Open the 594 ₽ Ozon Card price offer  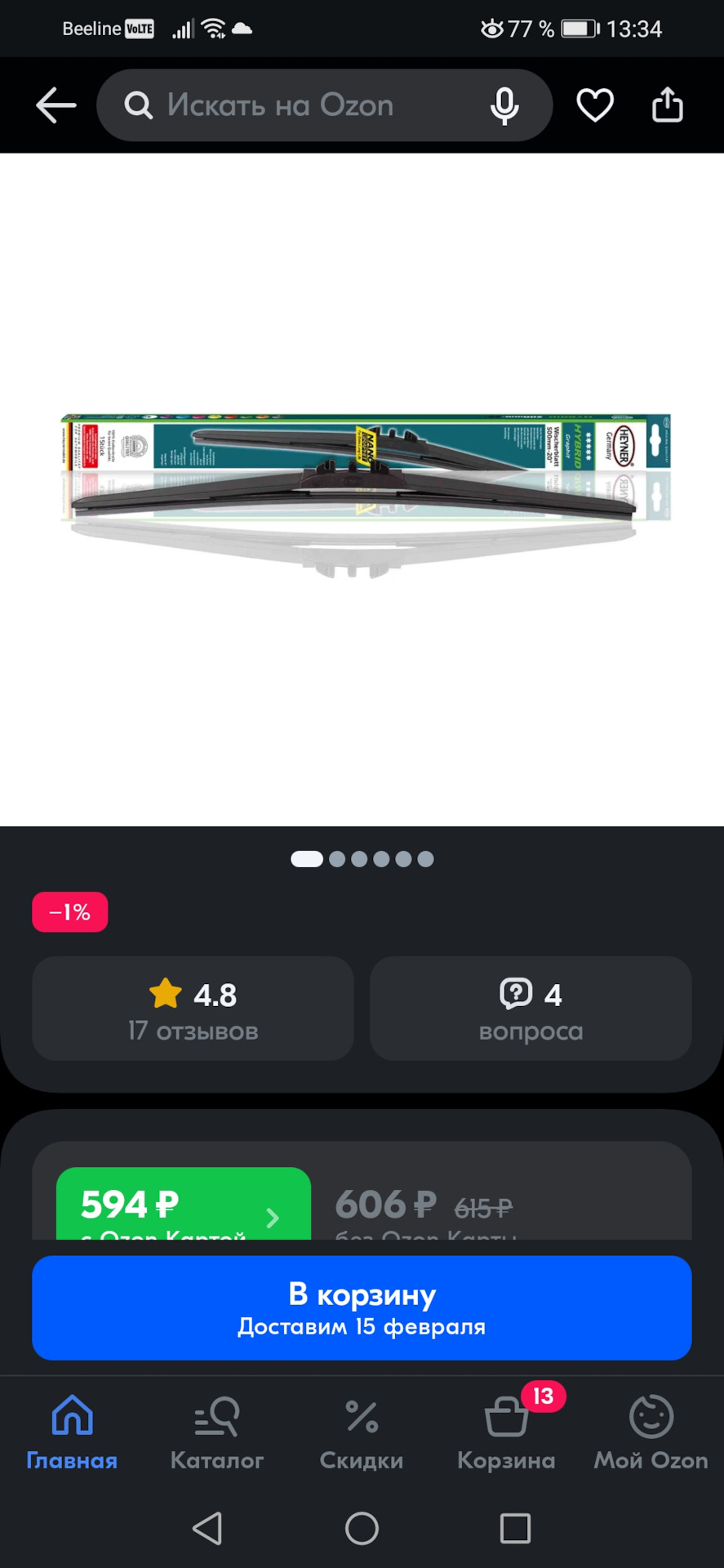(x=183, y=1206)
